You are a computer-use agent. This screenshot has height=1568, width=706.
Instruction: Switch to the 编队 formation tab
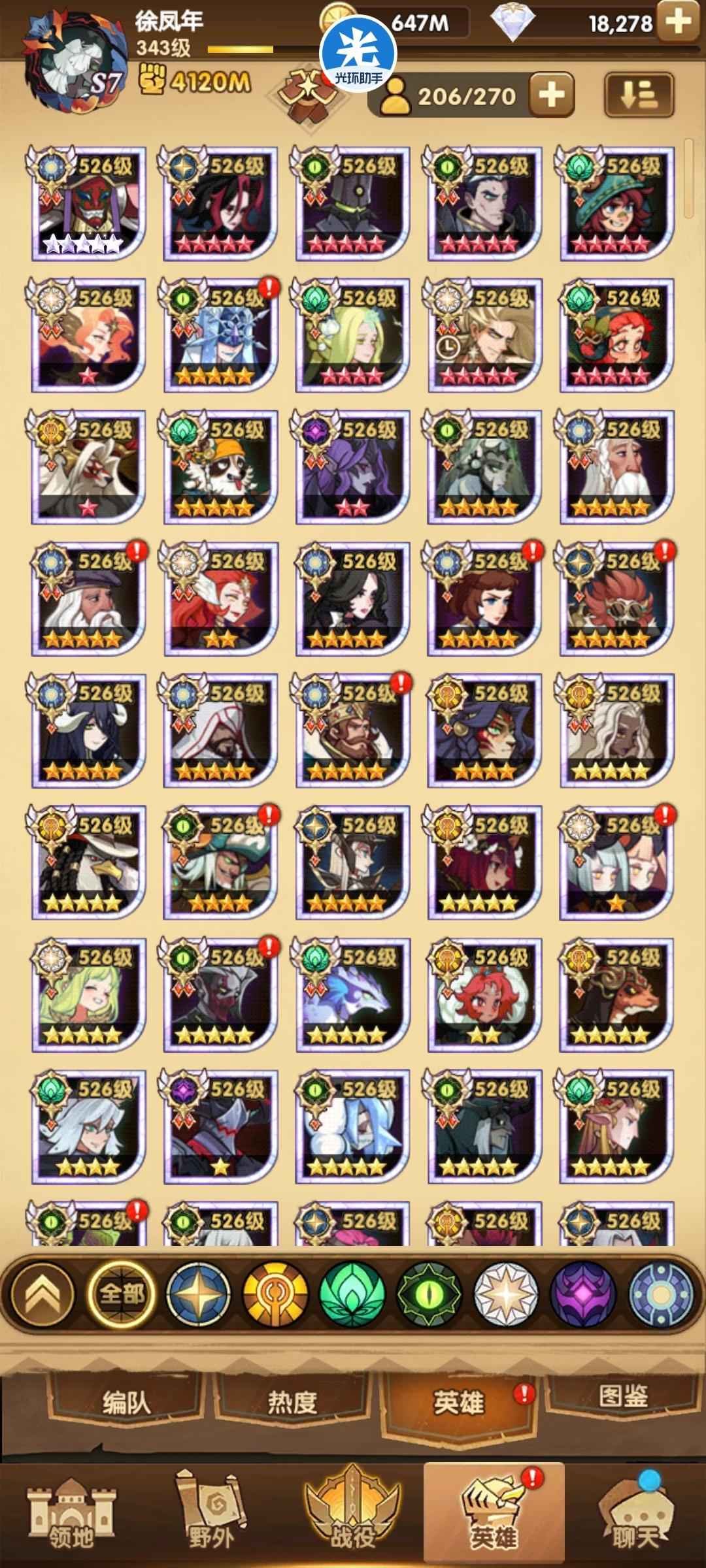126,1401
